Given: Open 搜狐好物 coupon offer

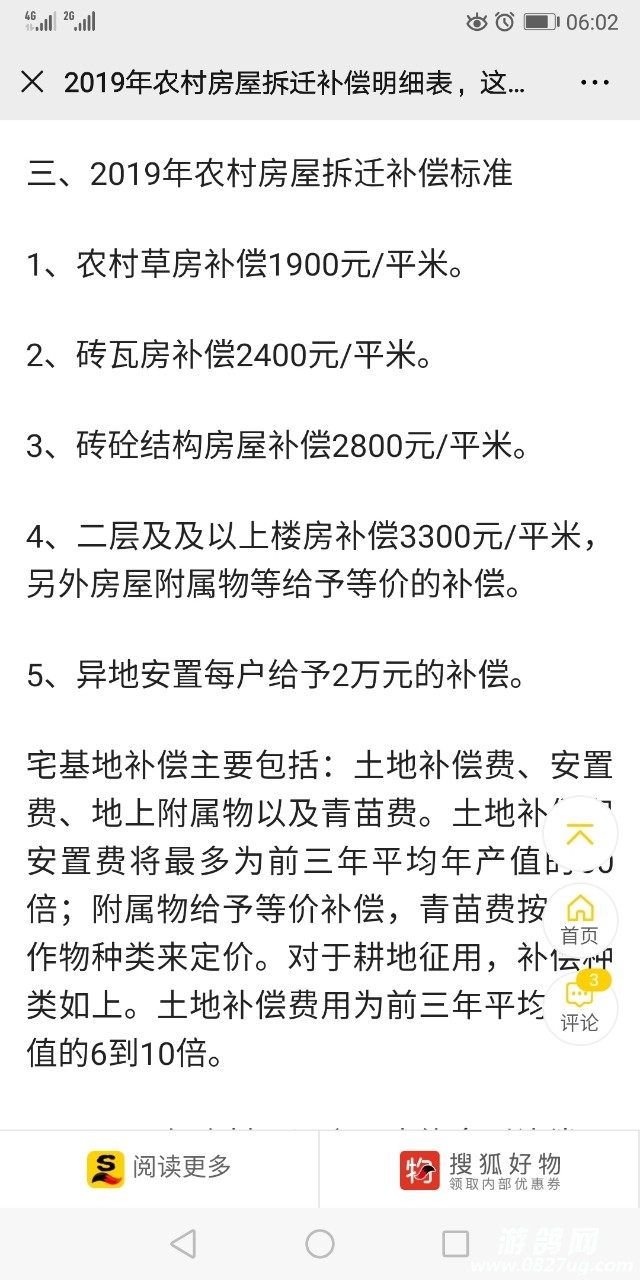Looking at the screenshot, I should 480,1168.
